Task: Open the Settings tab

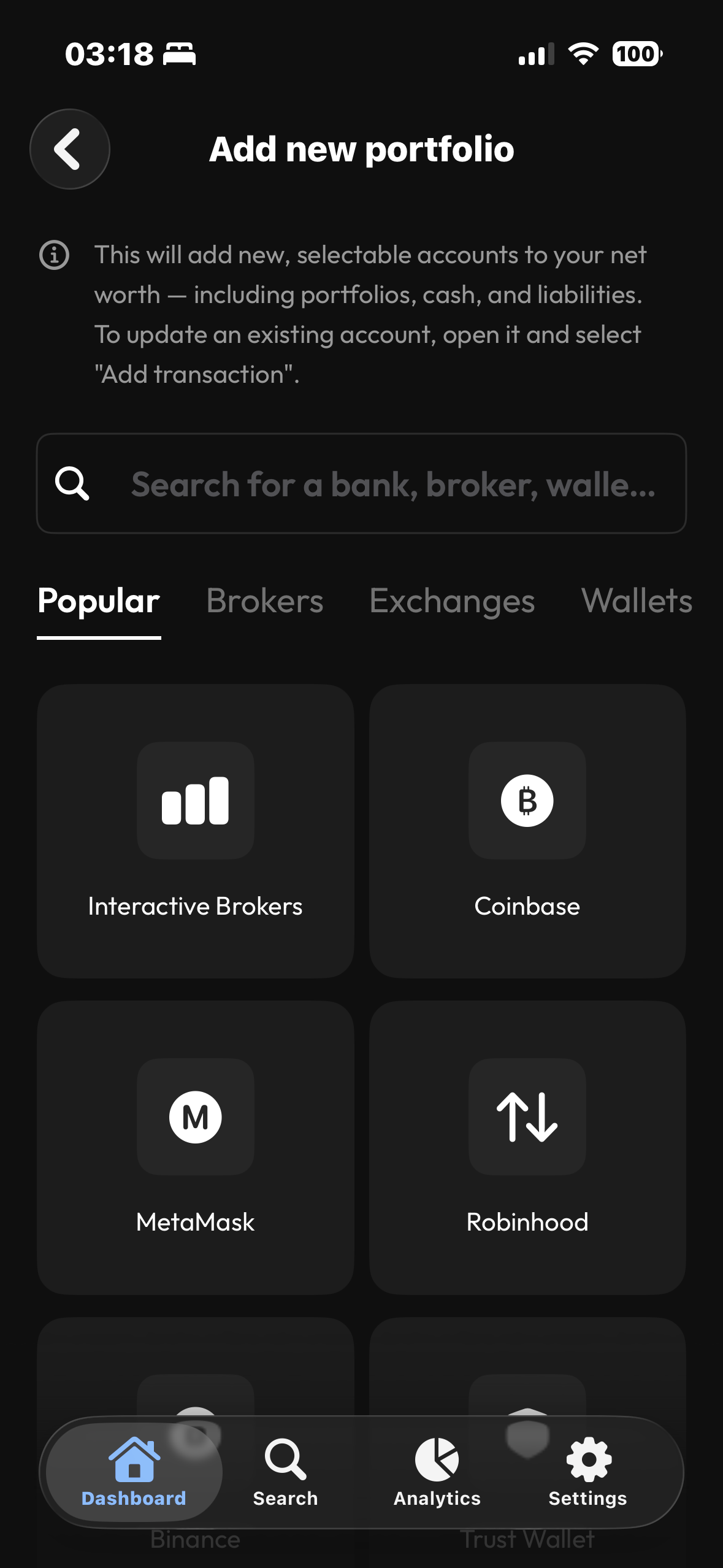Action: click(587, 1472)
